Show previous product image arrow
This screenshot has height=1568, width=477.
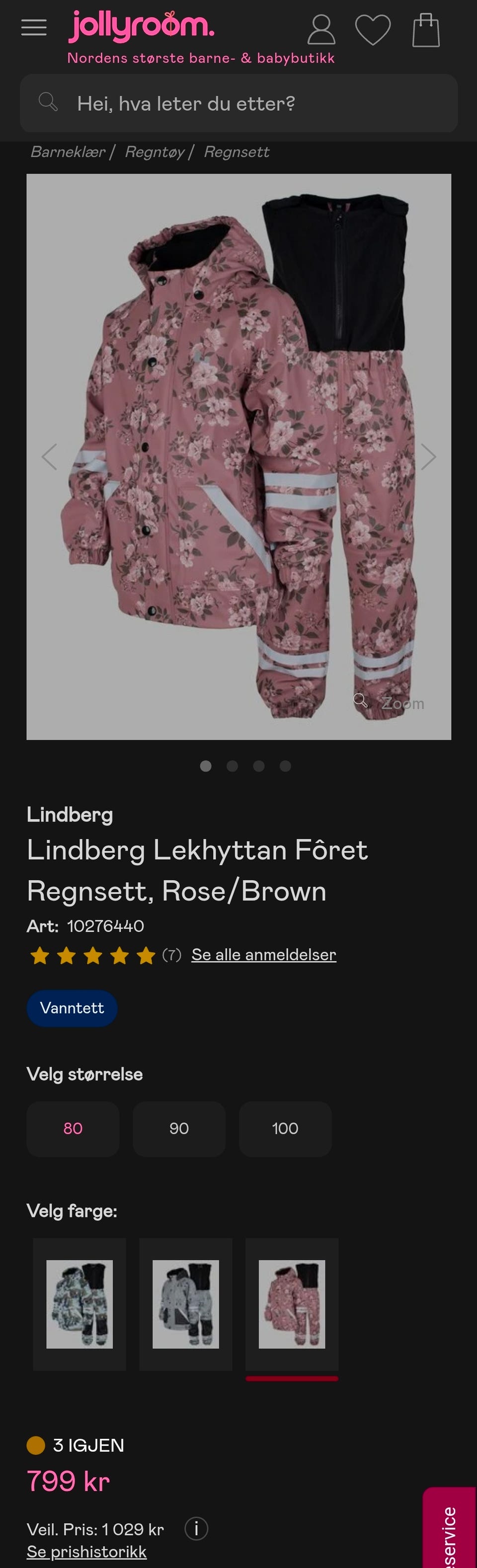pyautogui.click(x=49, y=456)
